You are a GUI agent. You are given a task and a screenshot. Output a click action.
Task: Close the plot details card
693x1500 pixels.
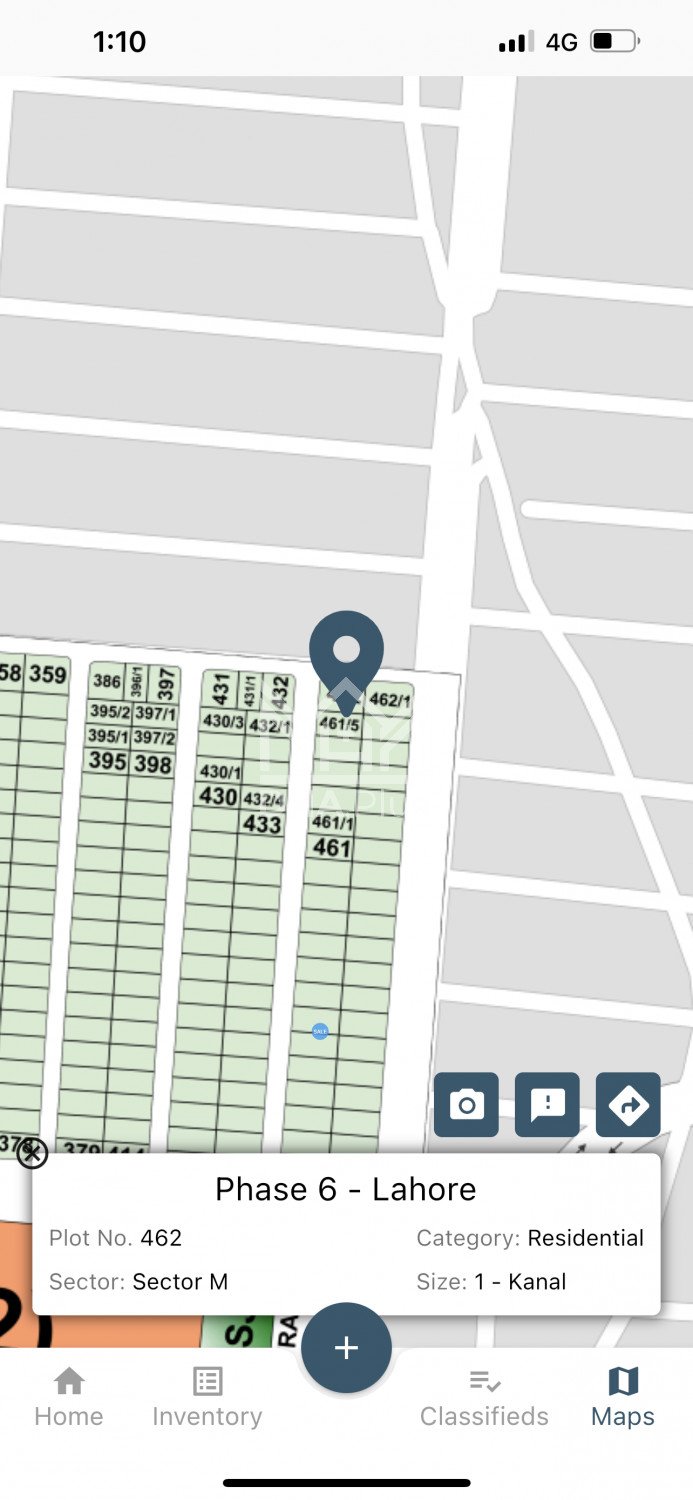click(32, 1153)
